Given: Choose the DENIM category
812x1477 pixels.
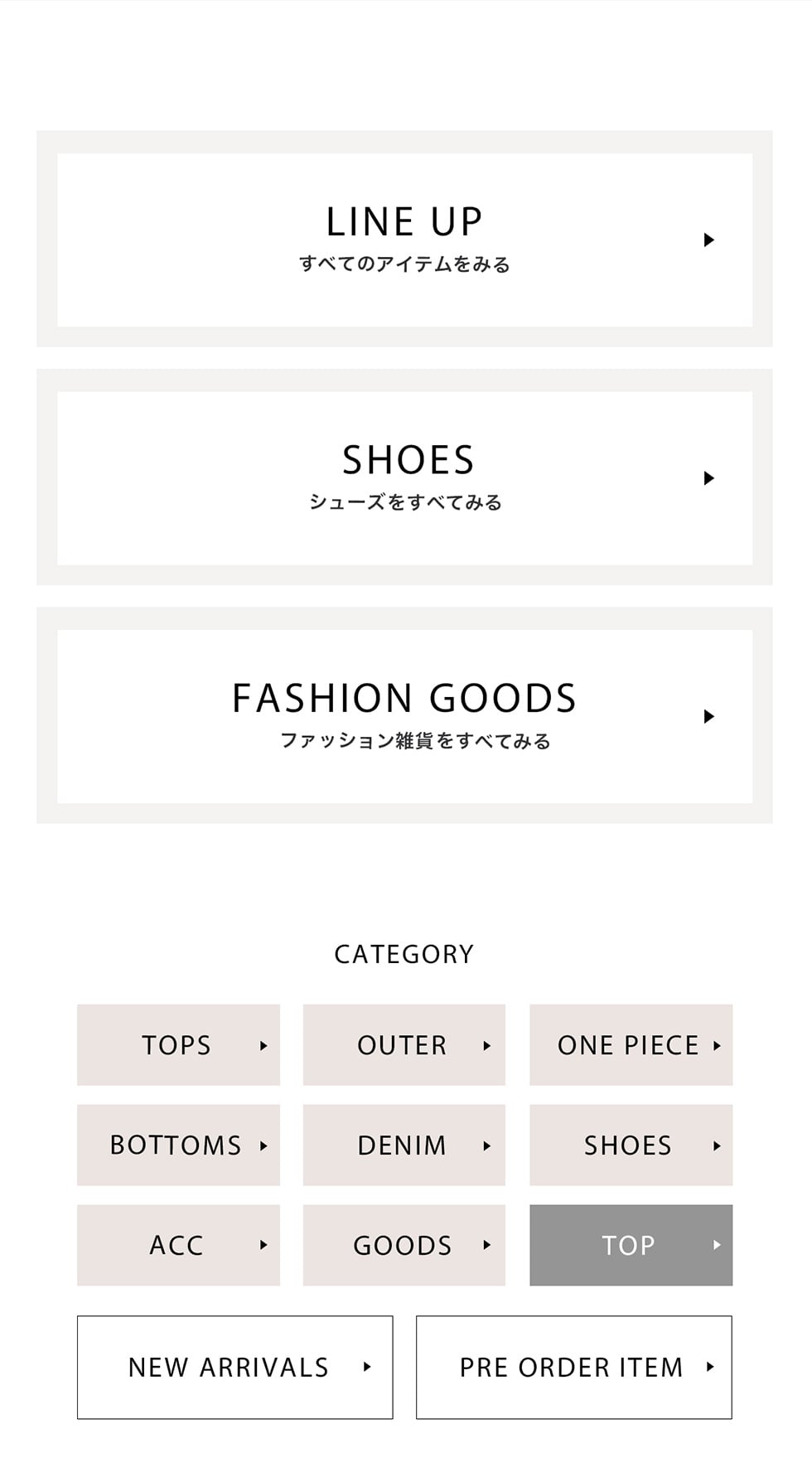Looking at the screenshot, I should pos(404,1145).
